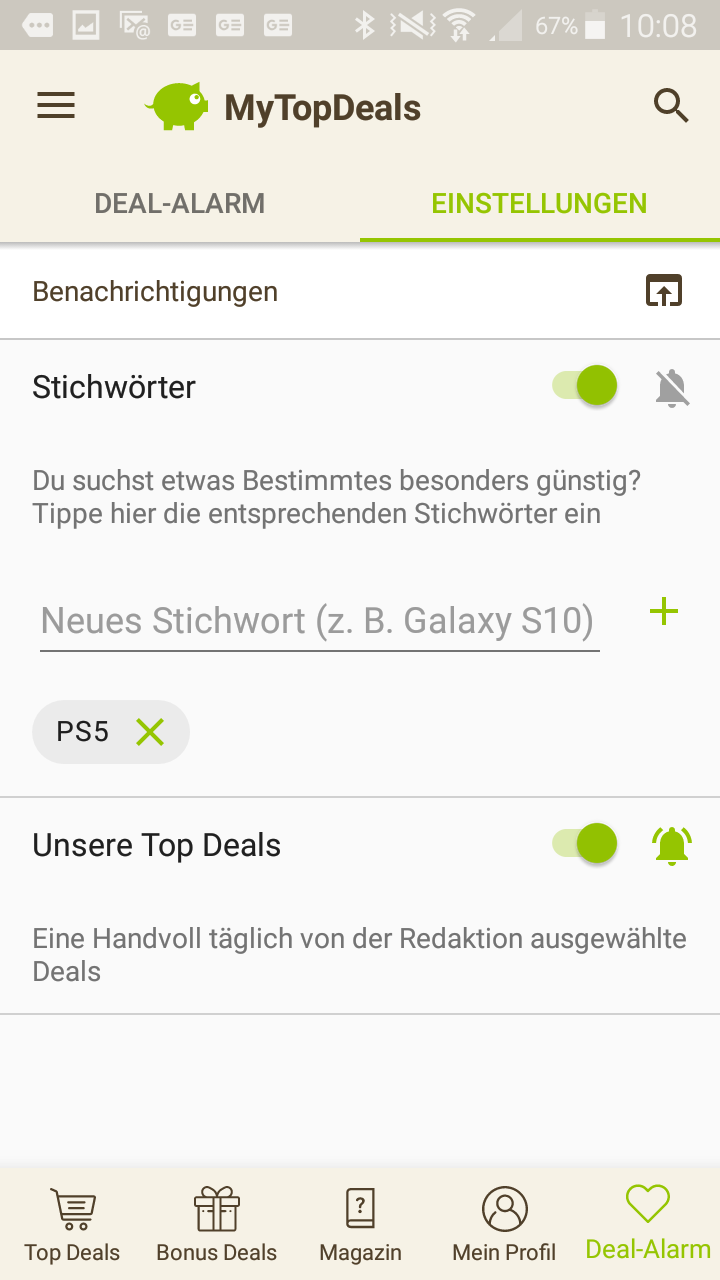Open Benachrichtigungen system settings icon
The image size is (720, 1280).
pos(663,291)
